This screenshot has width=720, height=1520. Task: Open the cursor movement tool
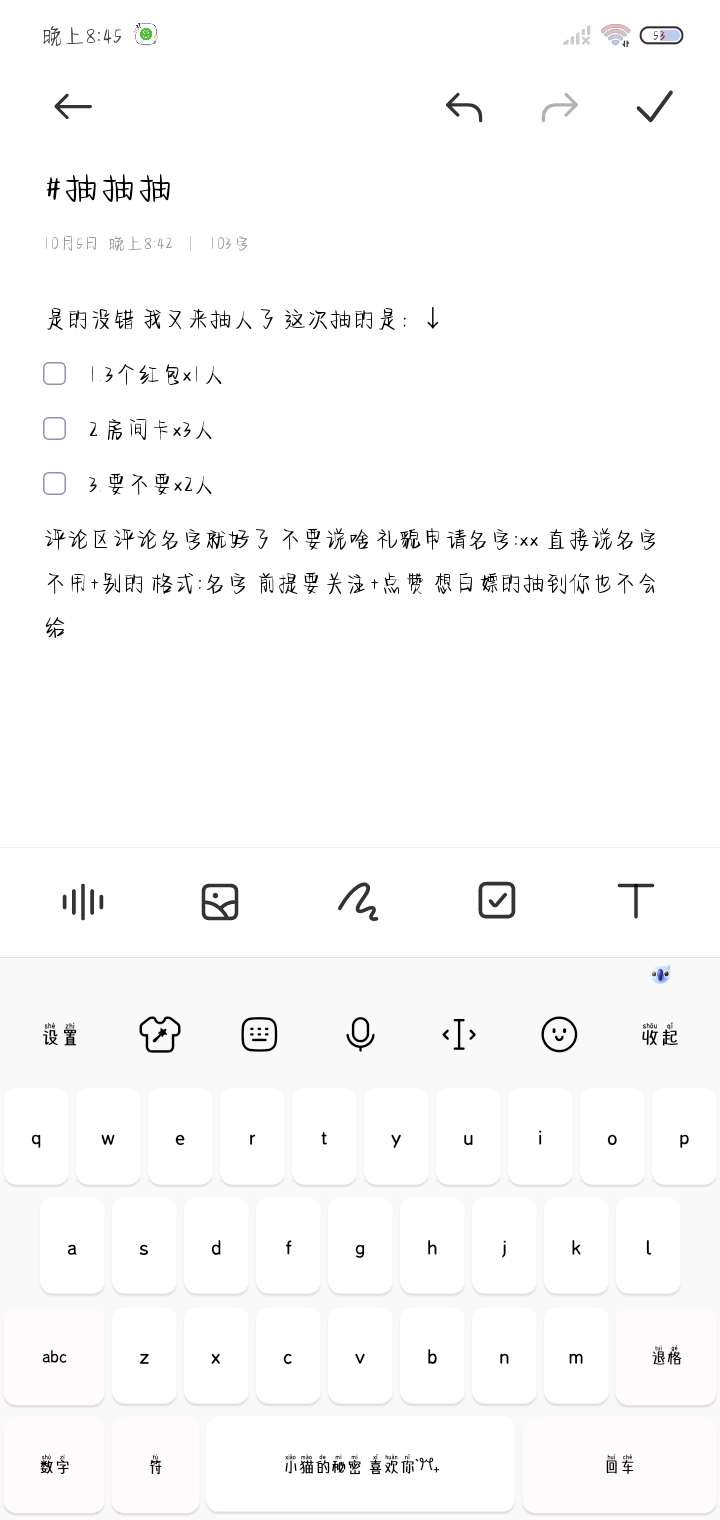[459, 1034]
